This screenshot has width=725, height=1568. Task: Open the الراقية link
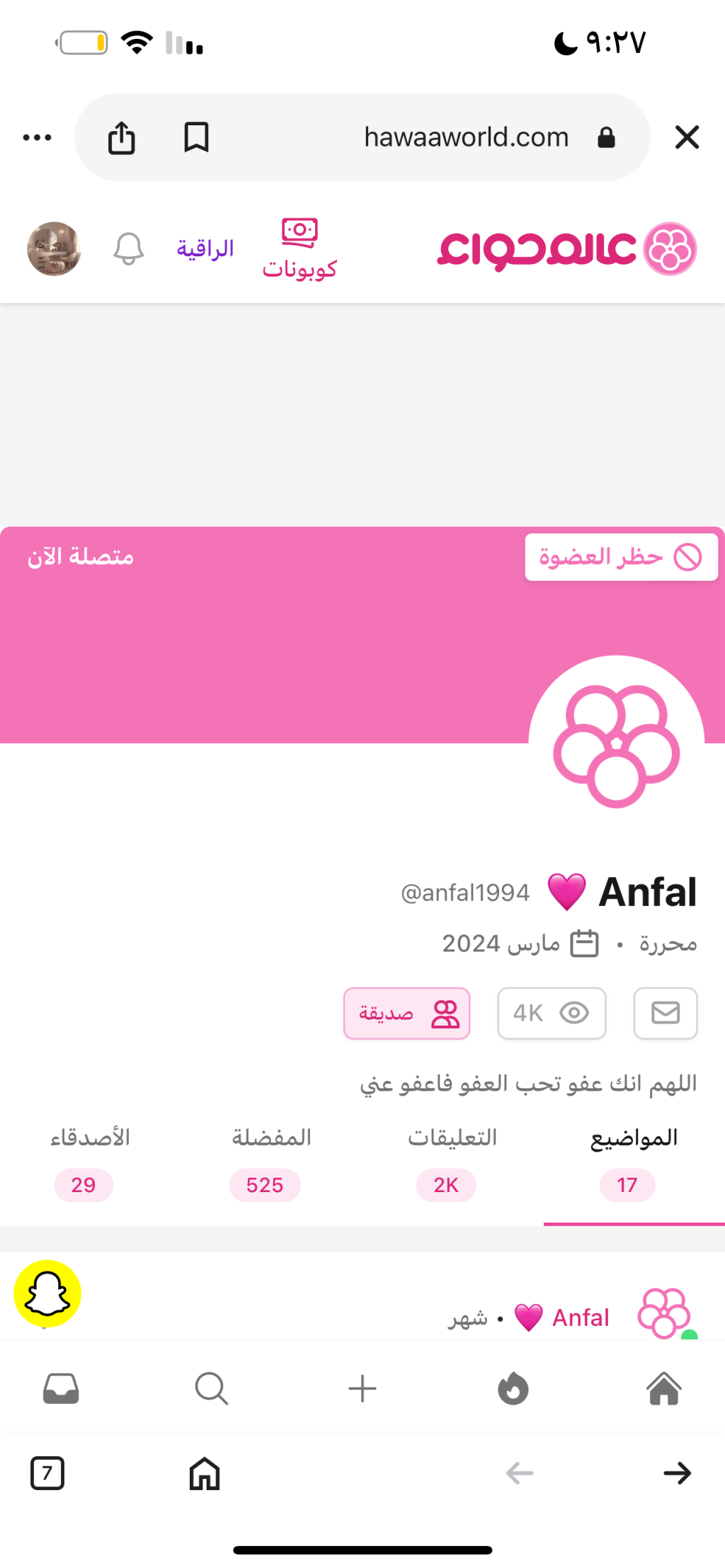[205, 249]
